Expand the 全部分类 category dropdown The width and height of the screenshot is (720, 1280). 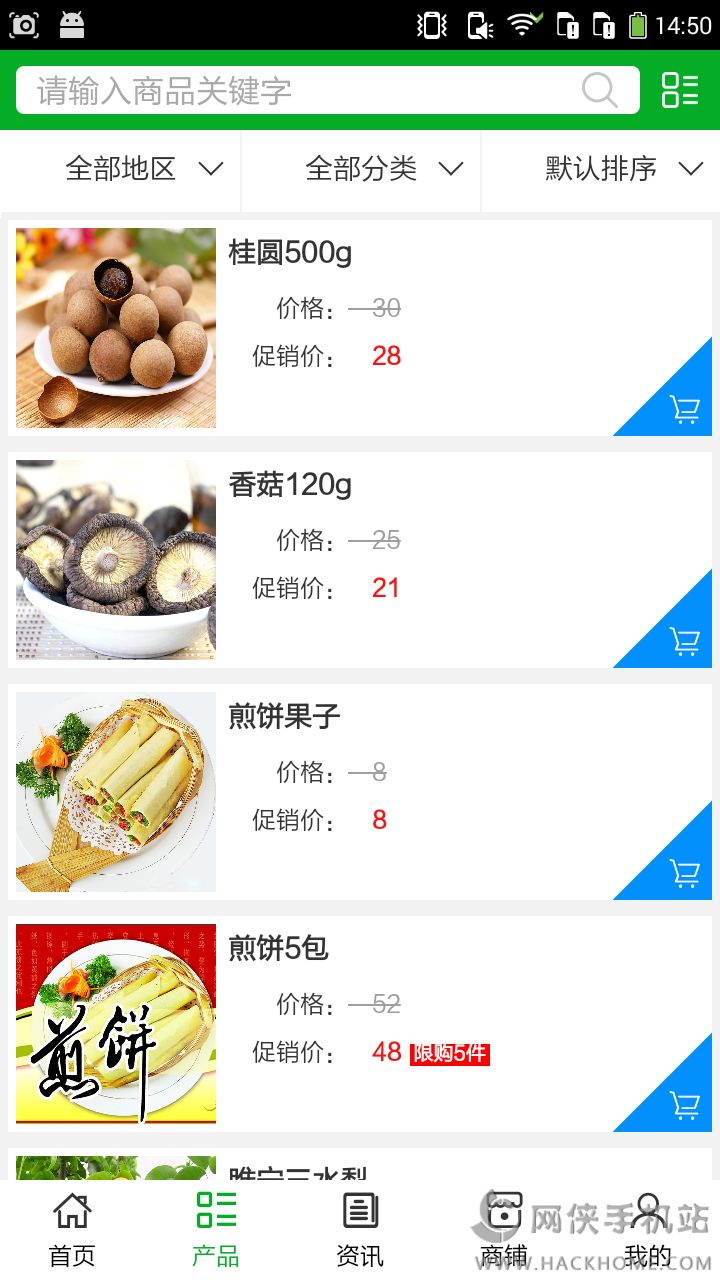384,169
